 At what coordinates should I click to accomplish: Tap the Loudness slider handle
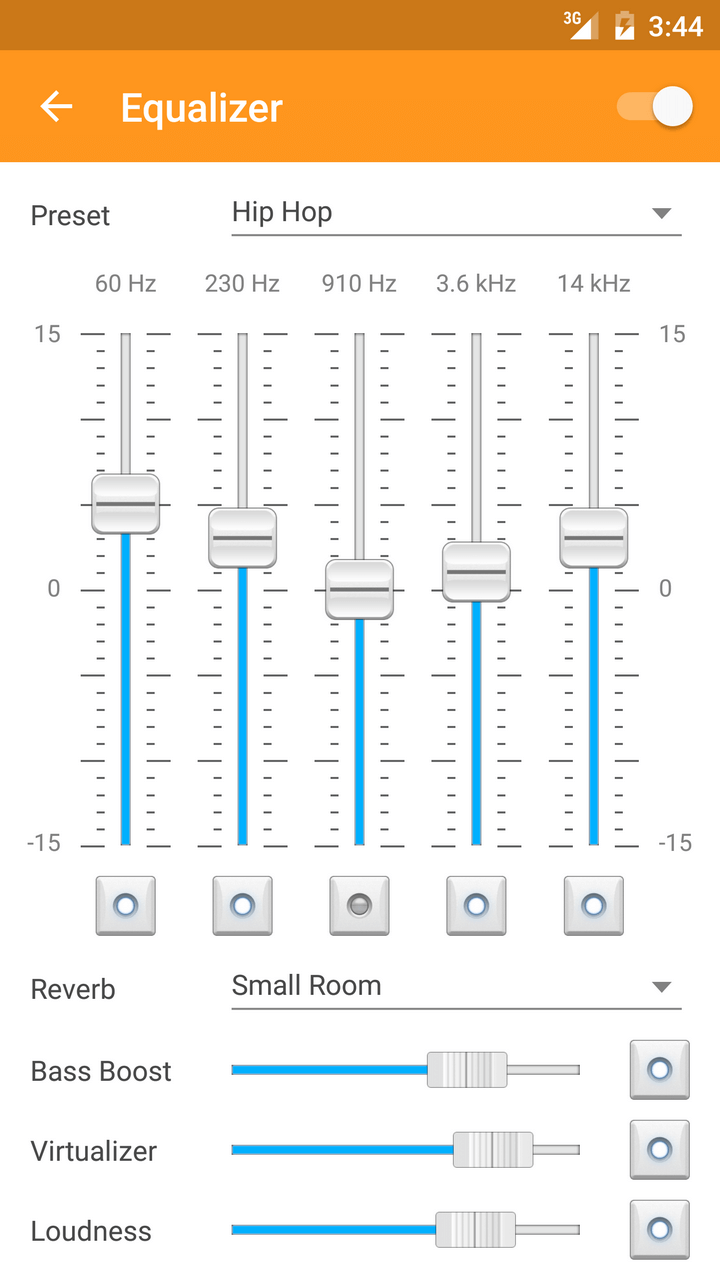coord(475,1230)
